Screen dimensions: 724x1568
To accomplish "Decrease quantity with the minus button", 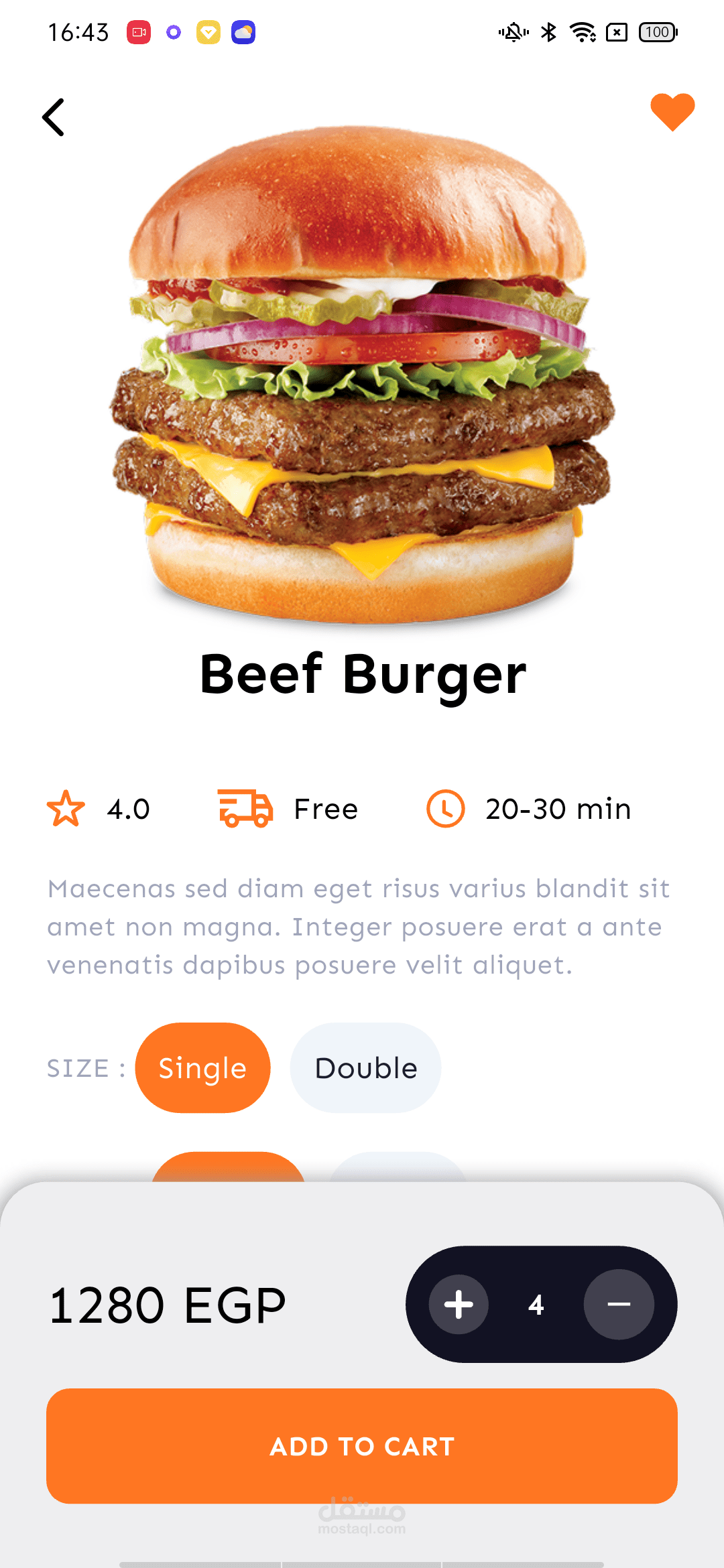I will point(618,1304).
